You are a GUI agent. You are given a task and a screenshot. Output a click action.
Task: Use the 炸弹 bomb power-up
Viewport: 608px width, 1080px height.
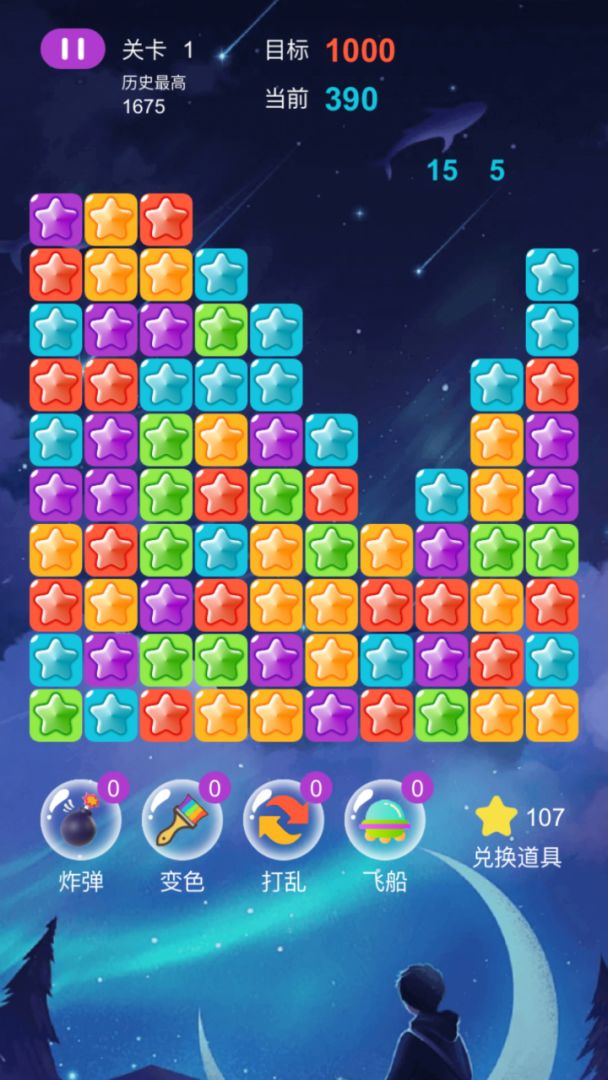81,822
